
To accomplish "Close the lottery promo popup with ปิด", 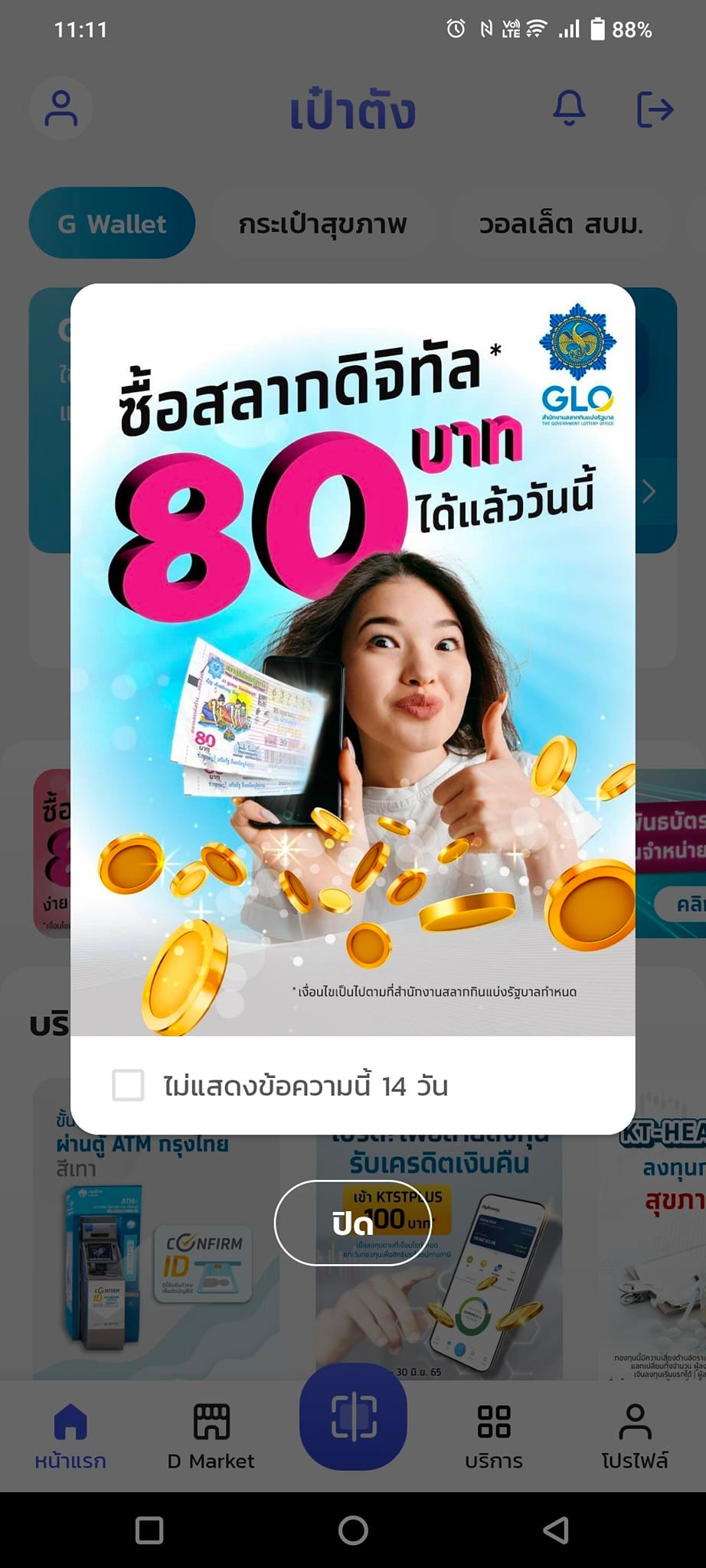I will 353,1223.
